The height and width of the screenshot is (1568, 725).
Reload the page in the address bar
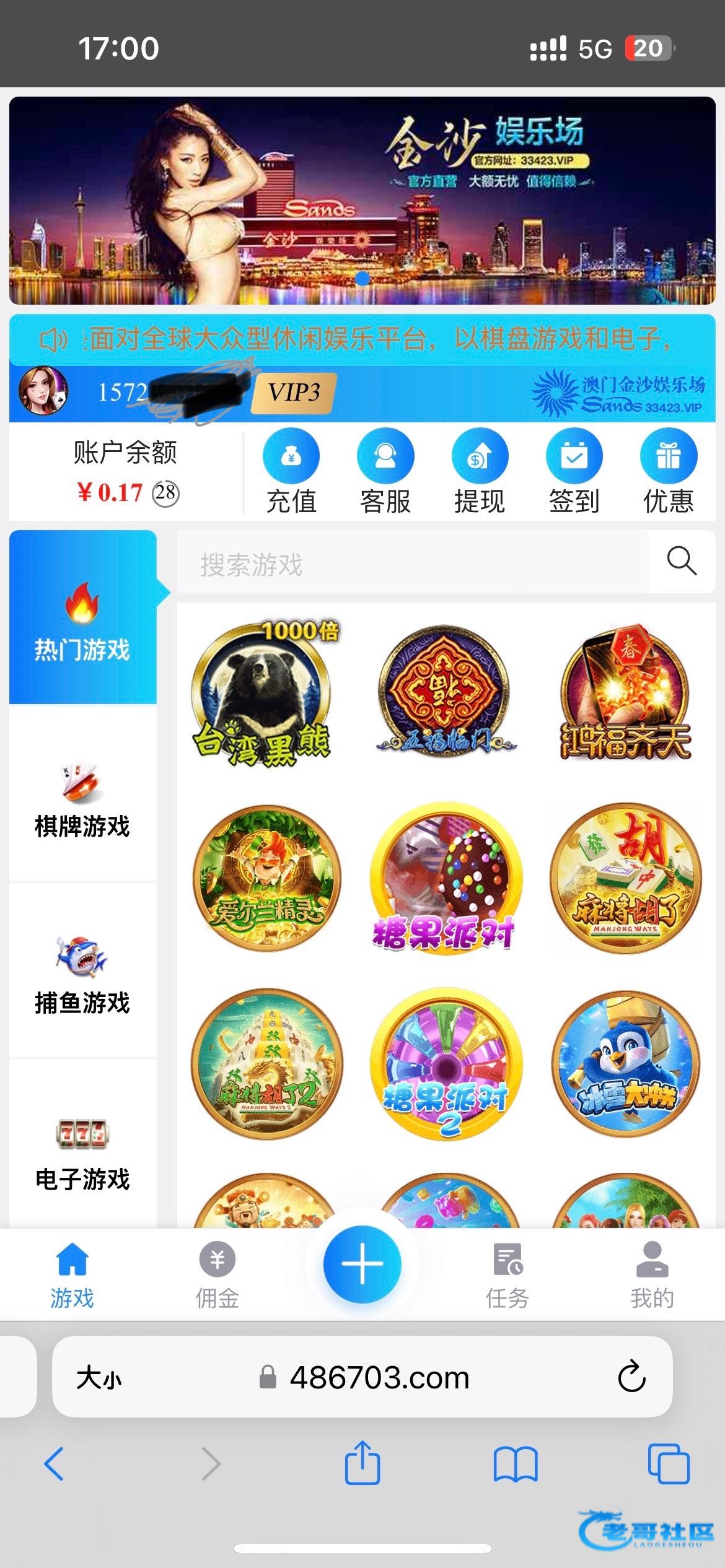pos(631,1377)
